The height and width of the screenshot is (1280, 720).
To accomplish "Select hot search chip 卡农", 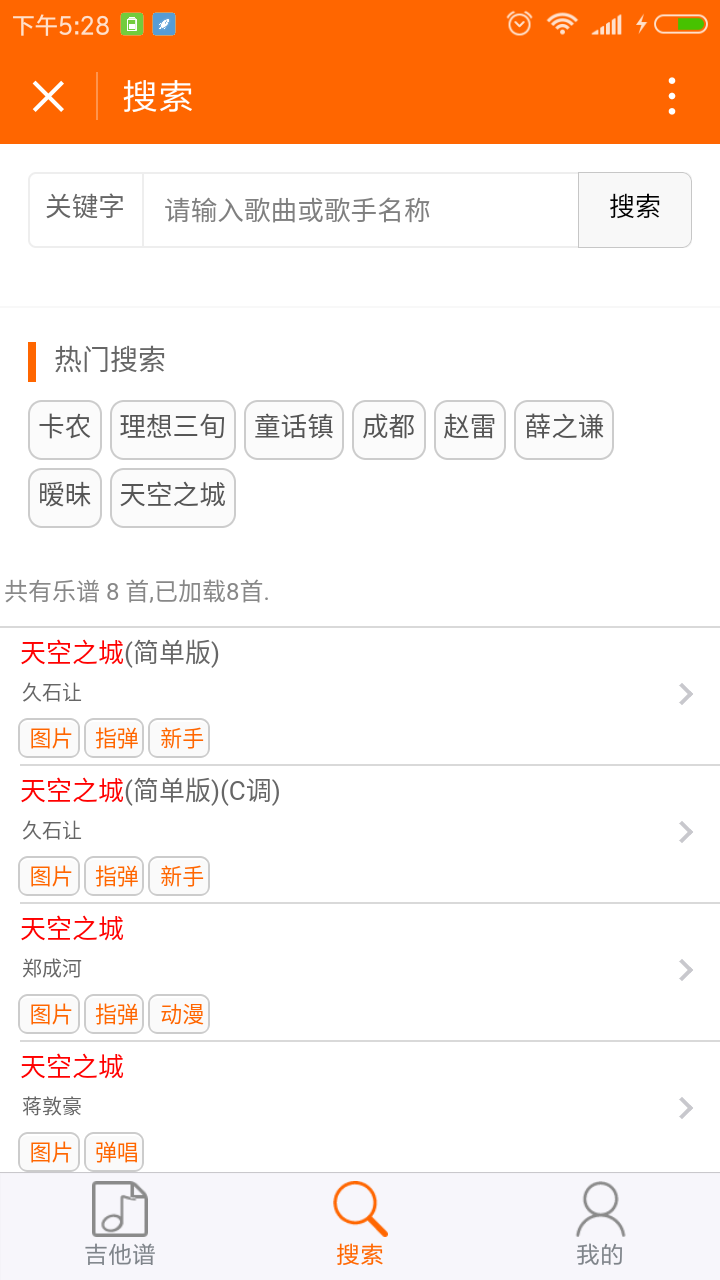I will pos(65,430).
